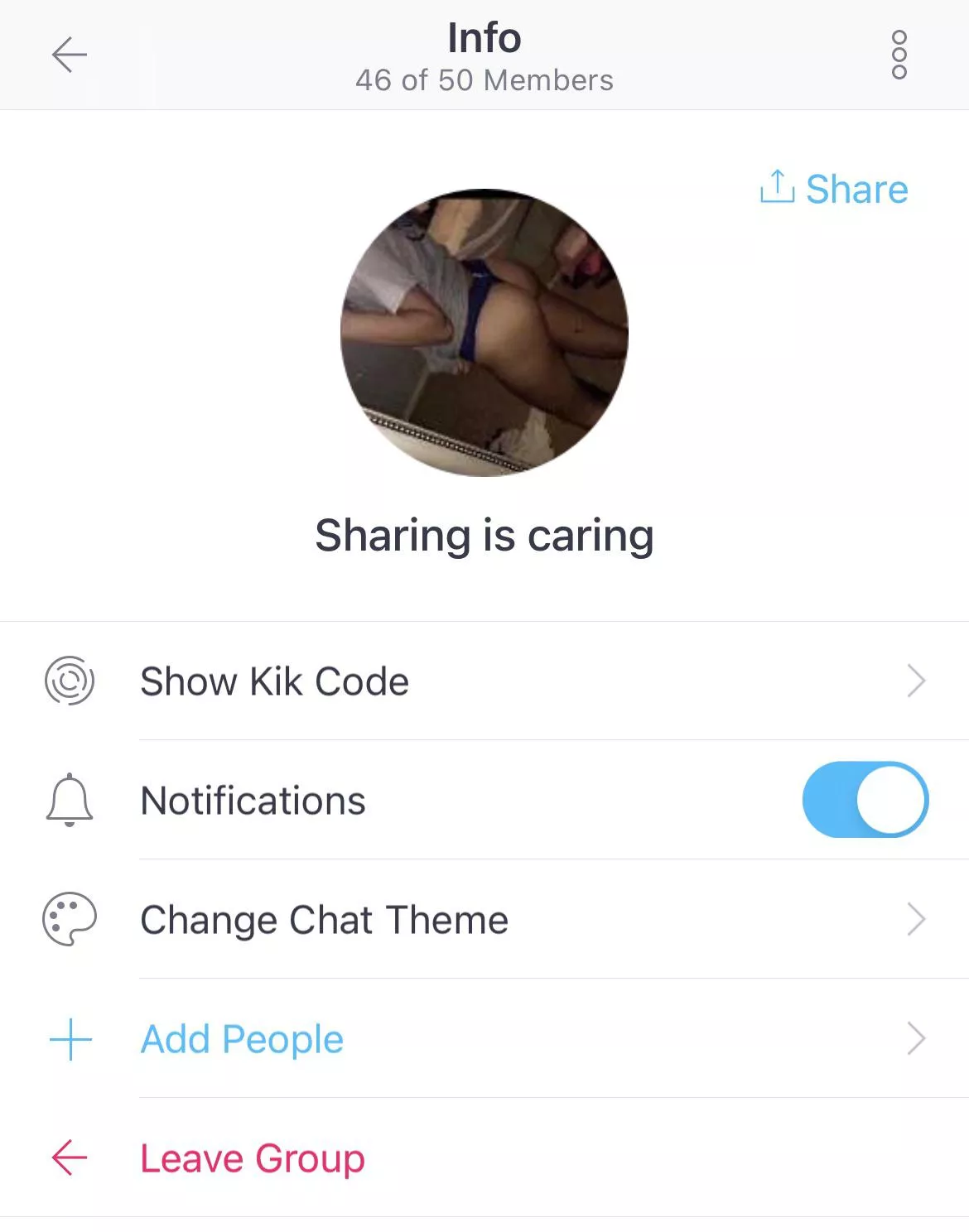
Task: Open the three-dot overflow menu
Action: tap(899, 55)
